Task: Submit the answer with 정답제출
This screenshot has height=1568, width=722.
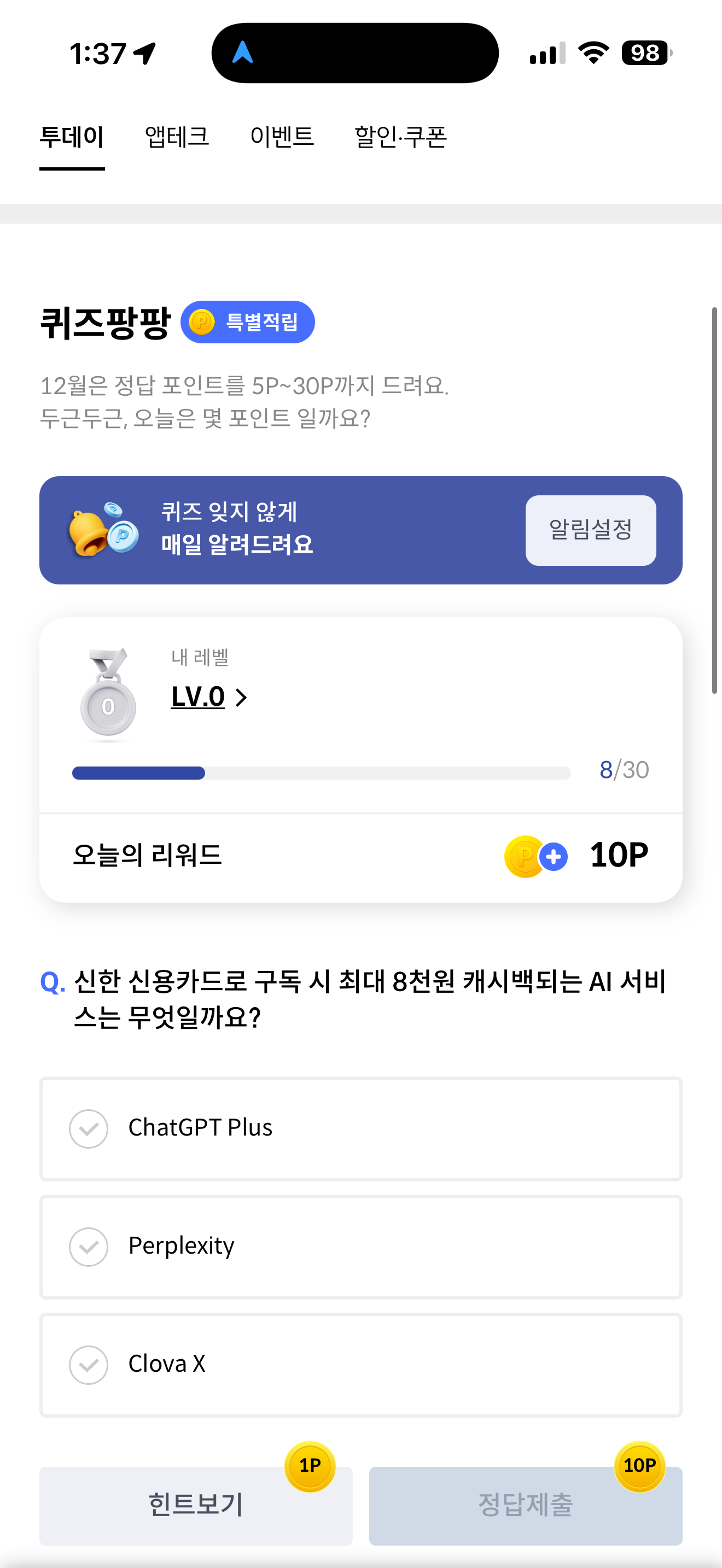Action: (526, 1505)
